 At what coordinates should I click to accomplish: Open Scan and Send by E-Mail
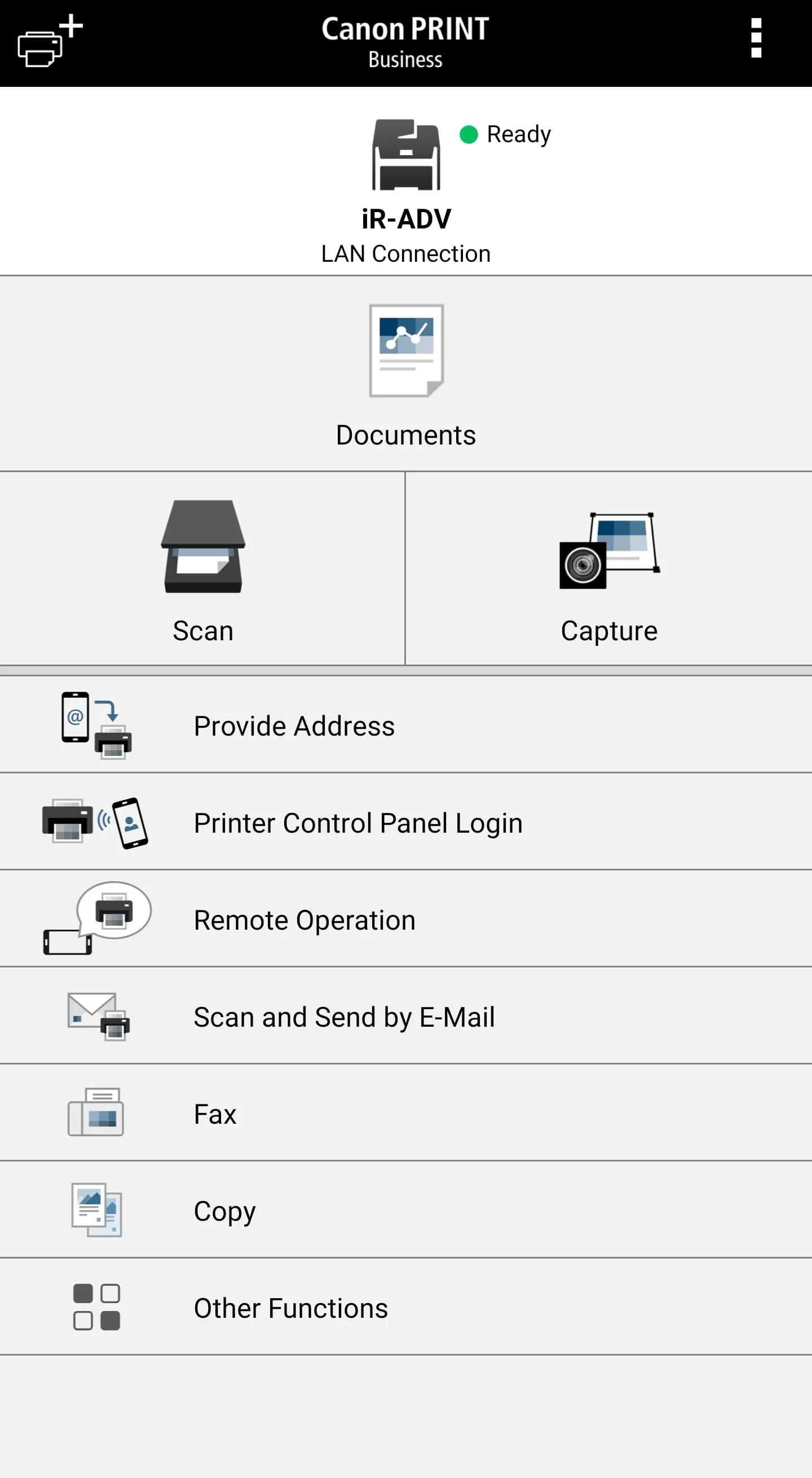344,1015
